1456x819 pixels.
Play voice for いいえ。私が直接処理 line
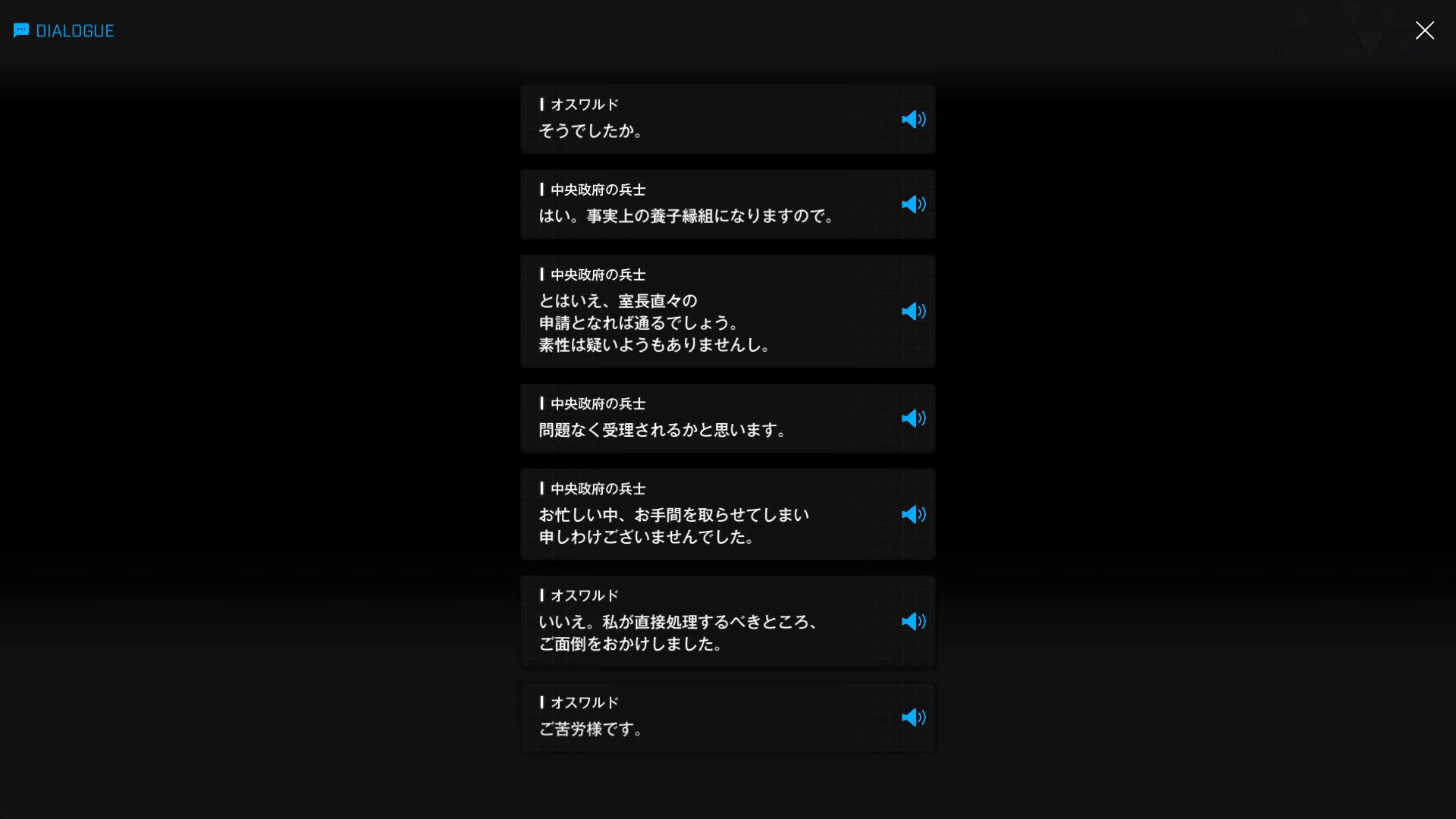point(913,621)
